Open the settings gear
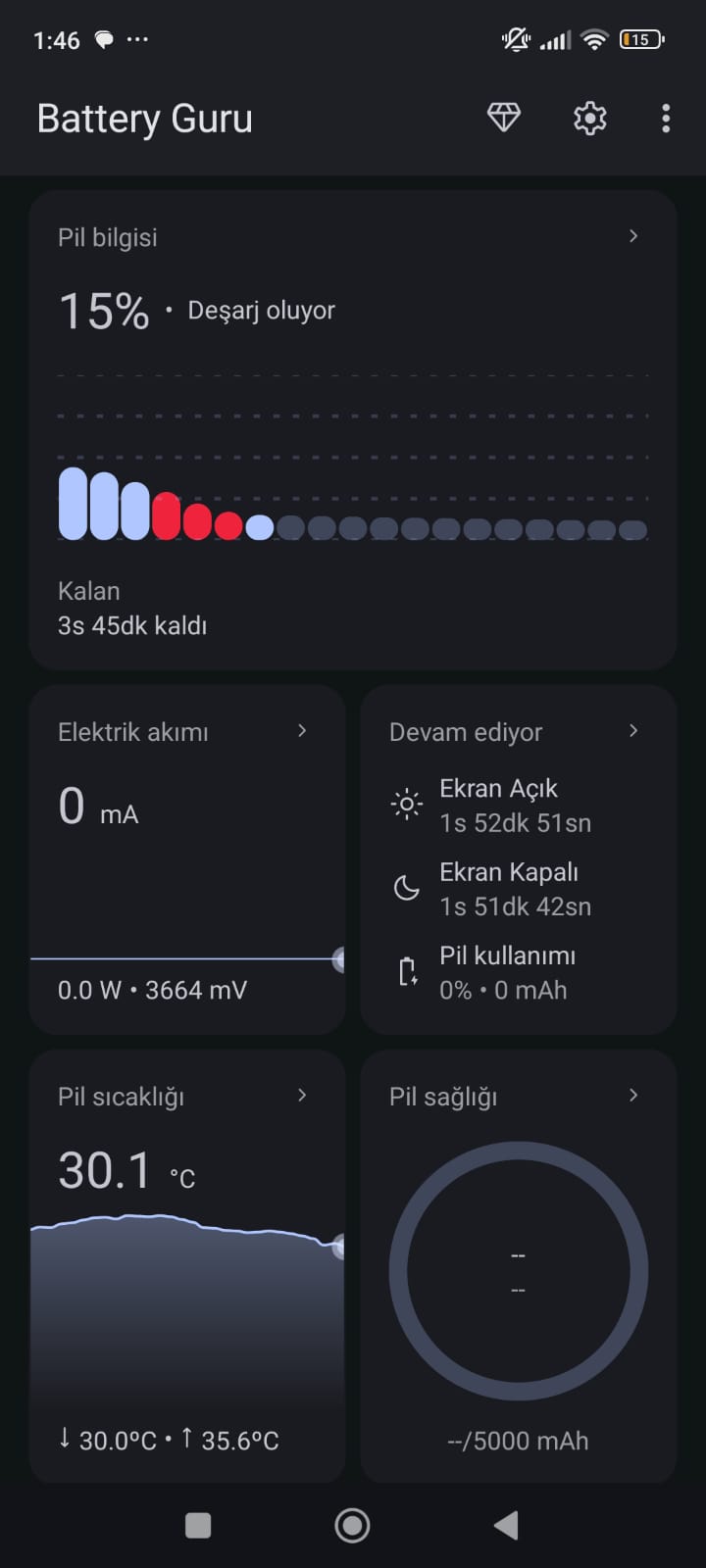Viewport: 706px width, 1568px height. 589,119
